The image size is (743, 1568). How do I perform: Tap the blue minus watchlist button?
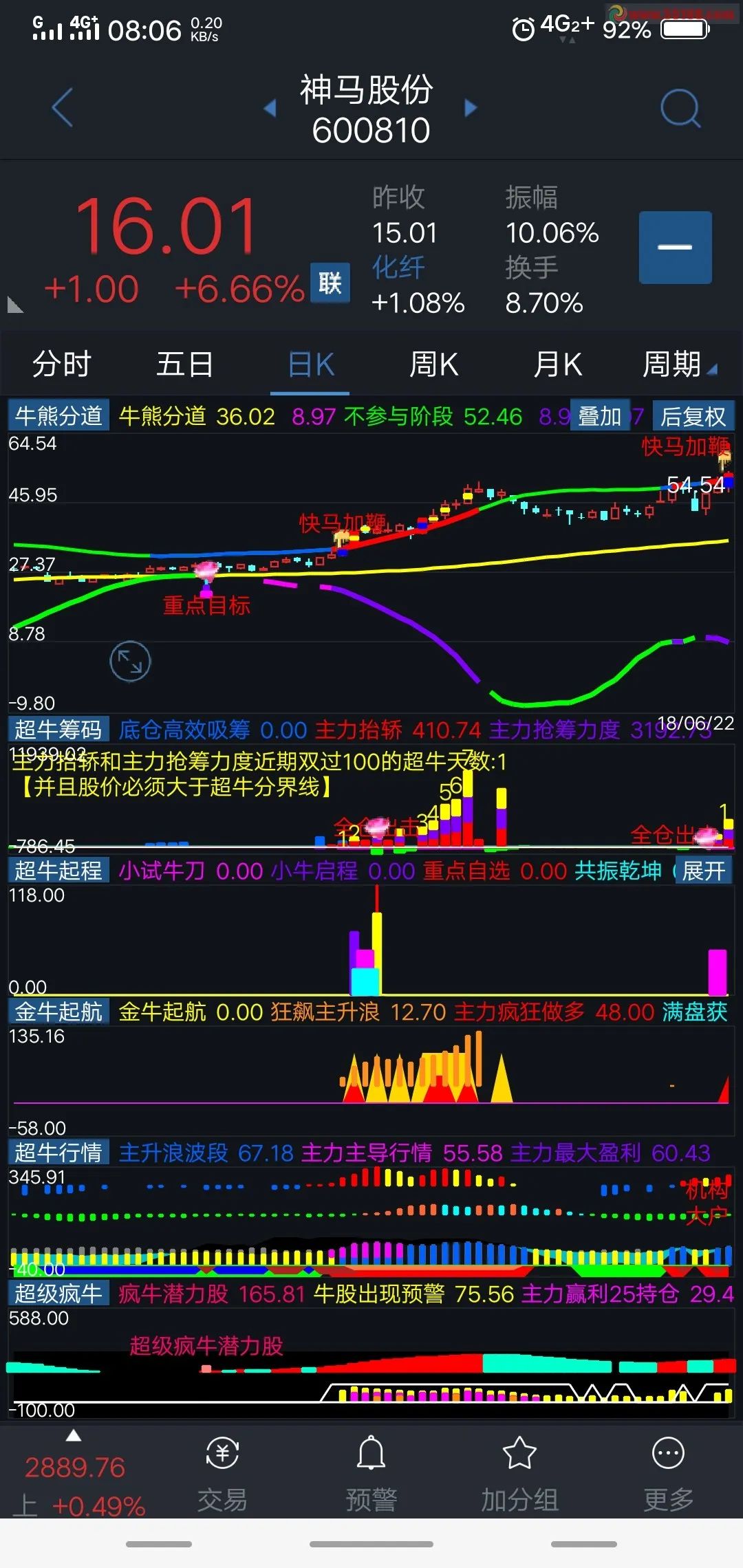click(x=675, y=248)
